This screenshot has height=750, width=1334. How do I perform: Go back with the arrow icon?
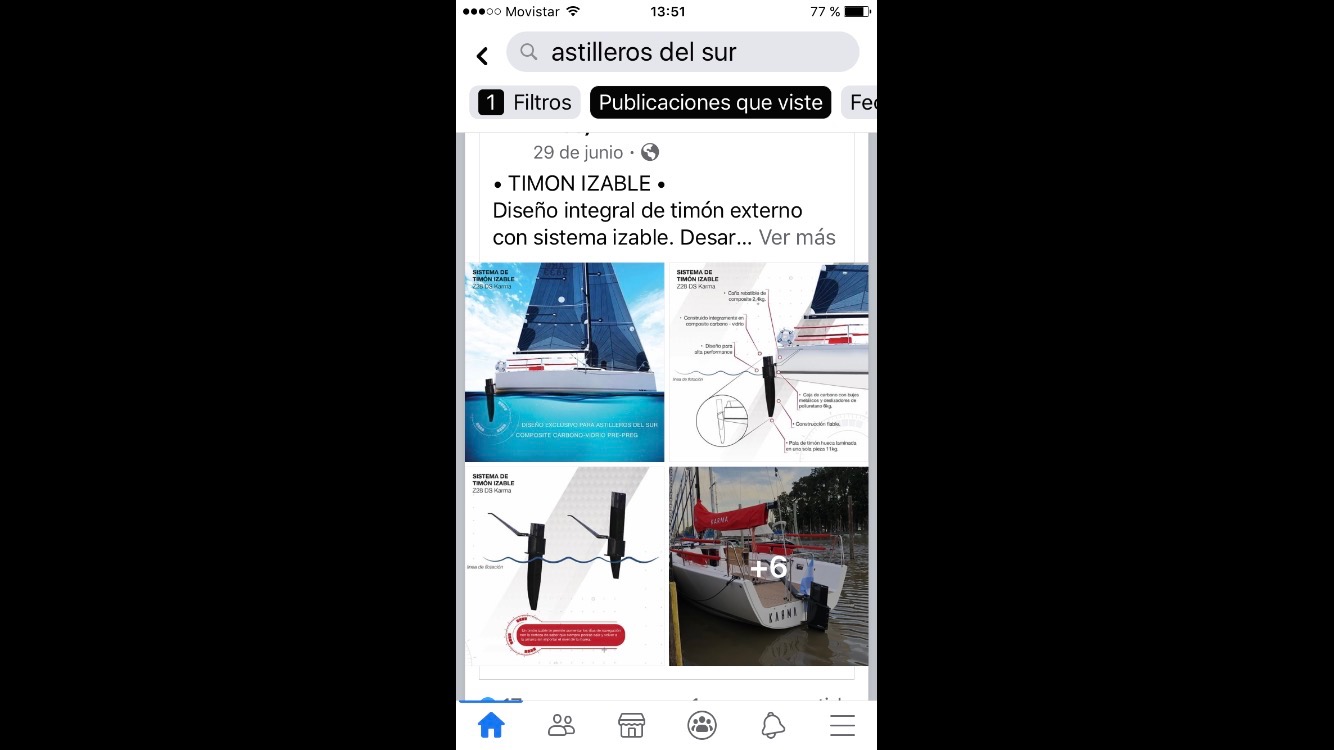coord(482,55)
